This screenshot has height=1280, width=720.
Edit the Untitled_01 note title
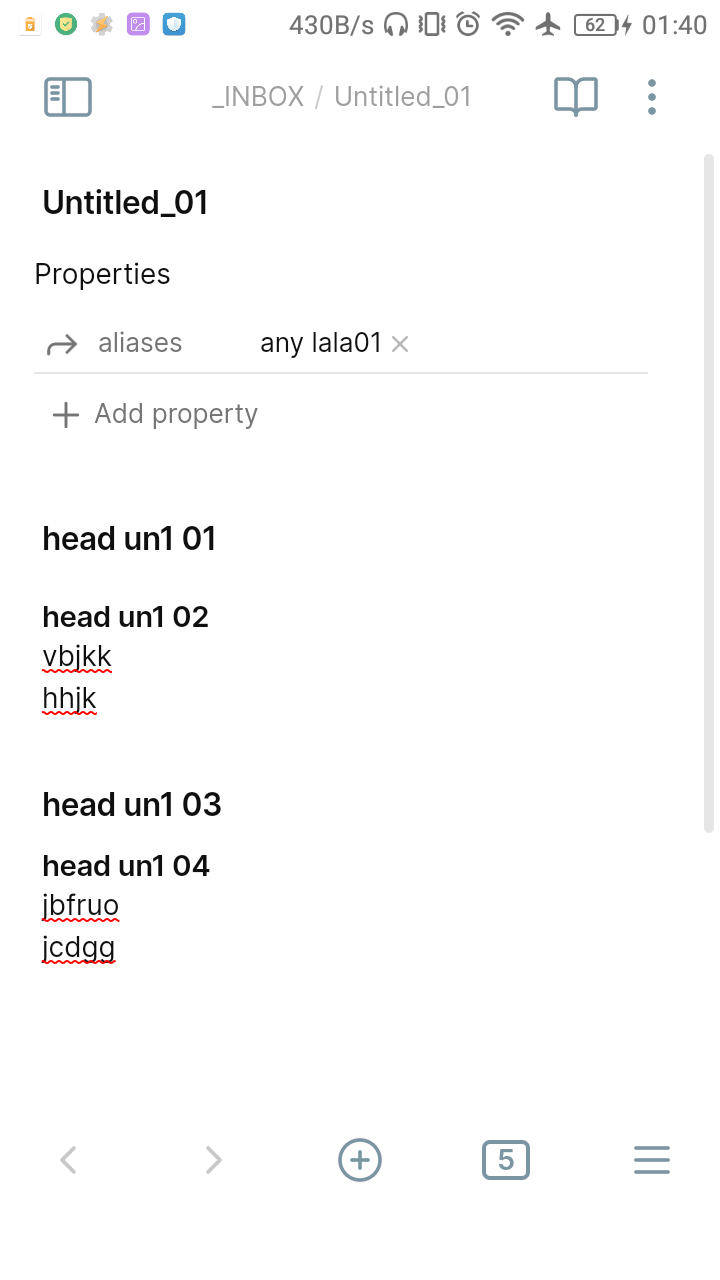point(126,203)
